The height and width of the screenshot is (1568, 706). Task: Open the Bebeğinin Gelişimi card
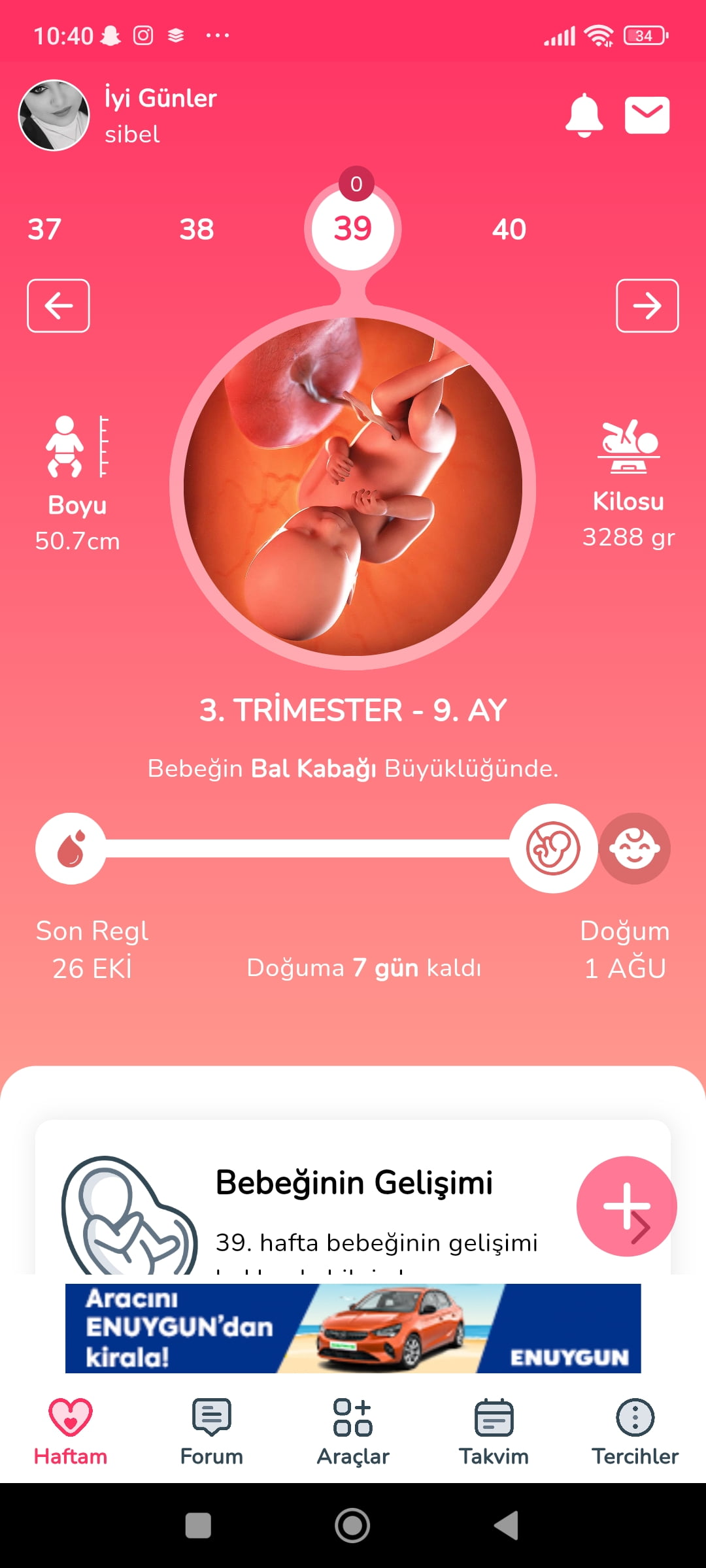click(x=353, y=1197)
